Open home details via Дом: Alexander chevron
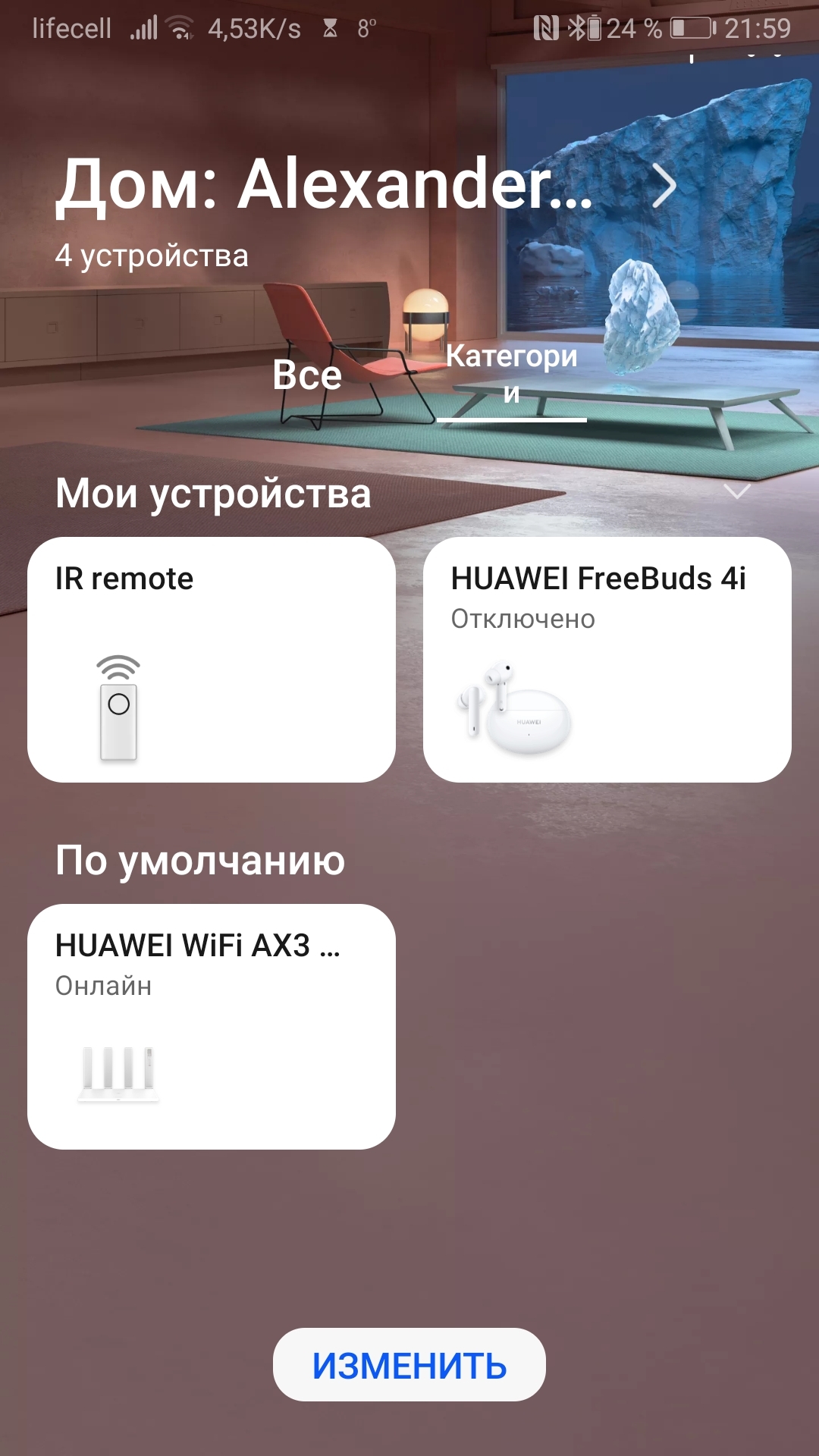Viewport: 819px width, 1456px height. [664, 187]
